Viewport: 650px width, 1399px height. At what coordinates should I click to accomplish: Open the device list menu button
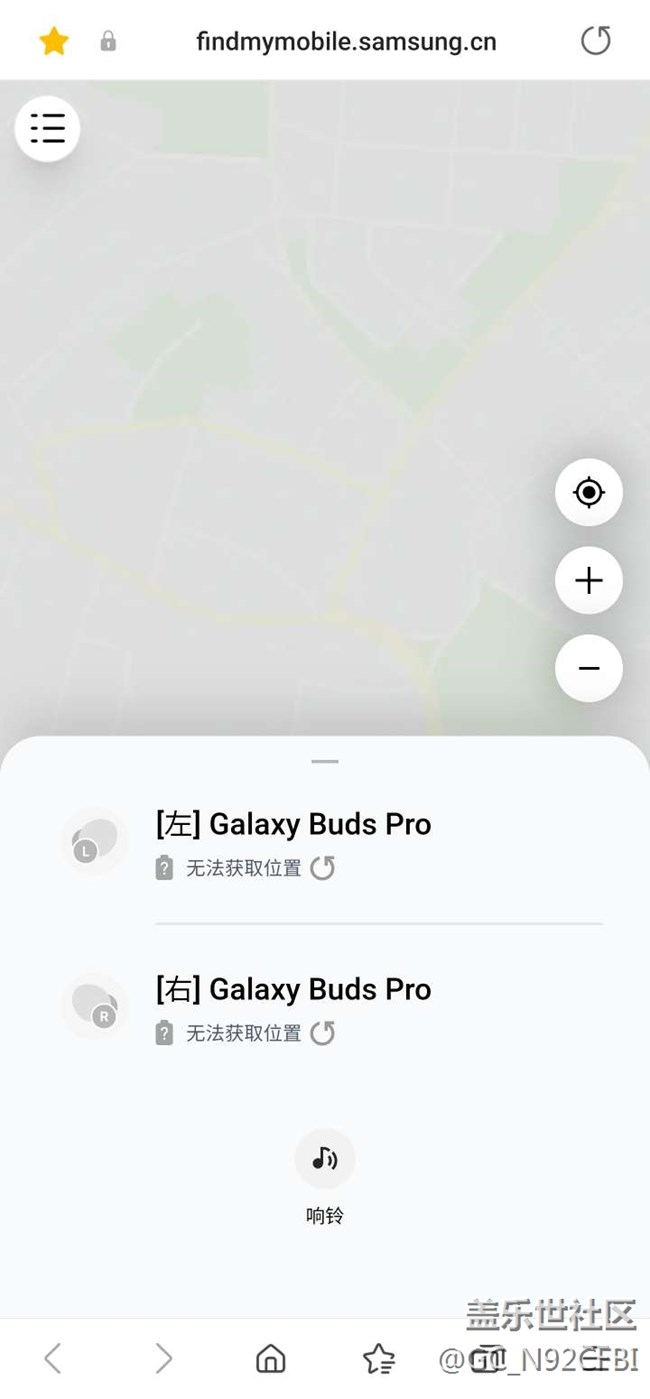point(47,128)
